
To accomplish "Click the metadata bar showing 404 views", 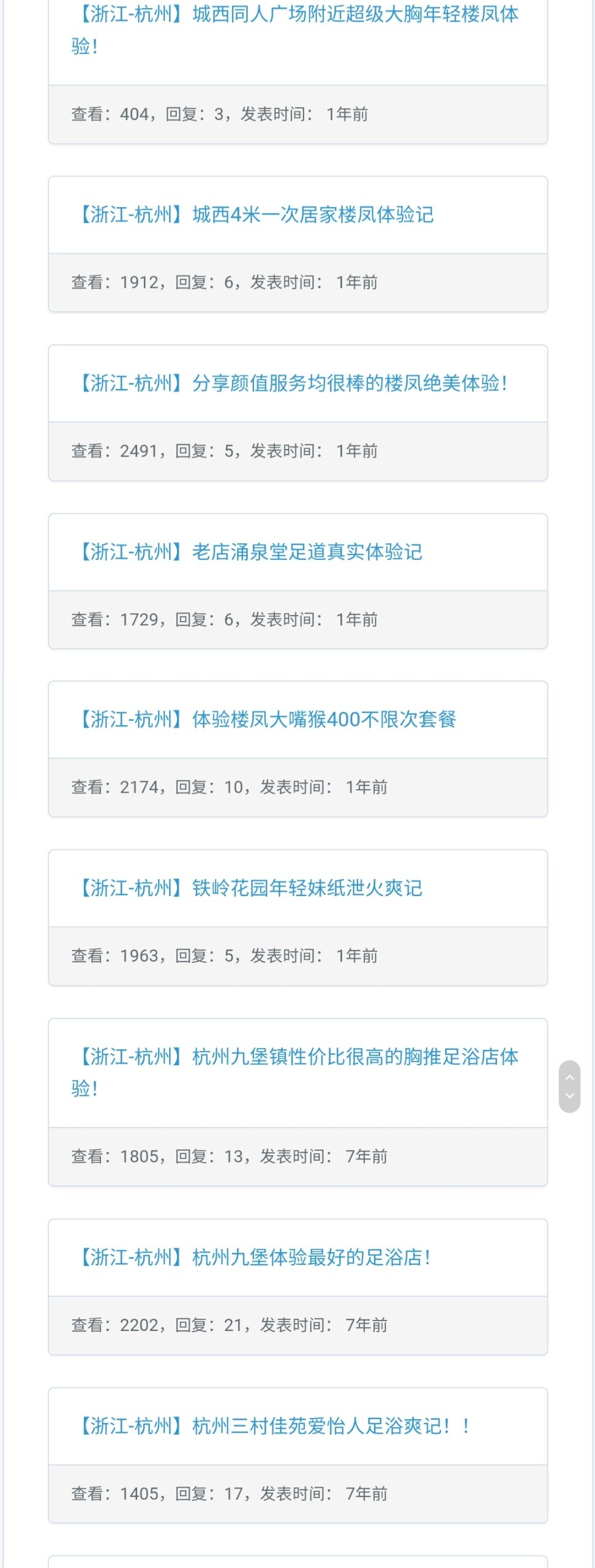I will click(x=297, y=114).
